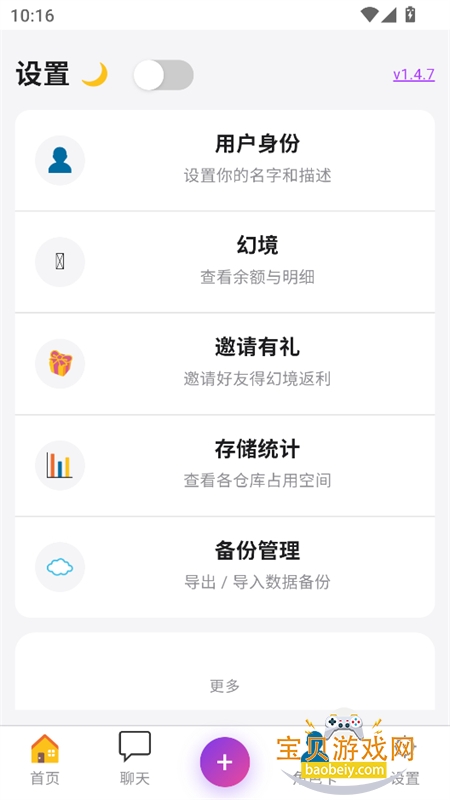Open 用户身份 settings
This screenshot has width=450, height=800.
coord(225,160)
